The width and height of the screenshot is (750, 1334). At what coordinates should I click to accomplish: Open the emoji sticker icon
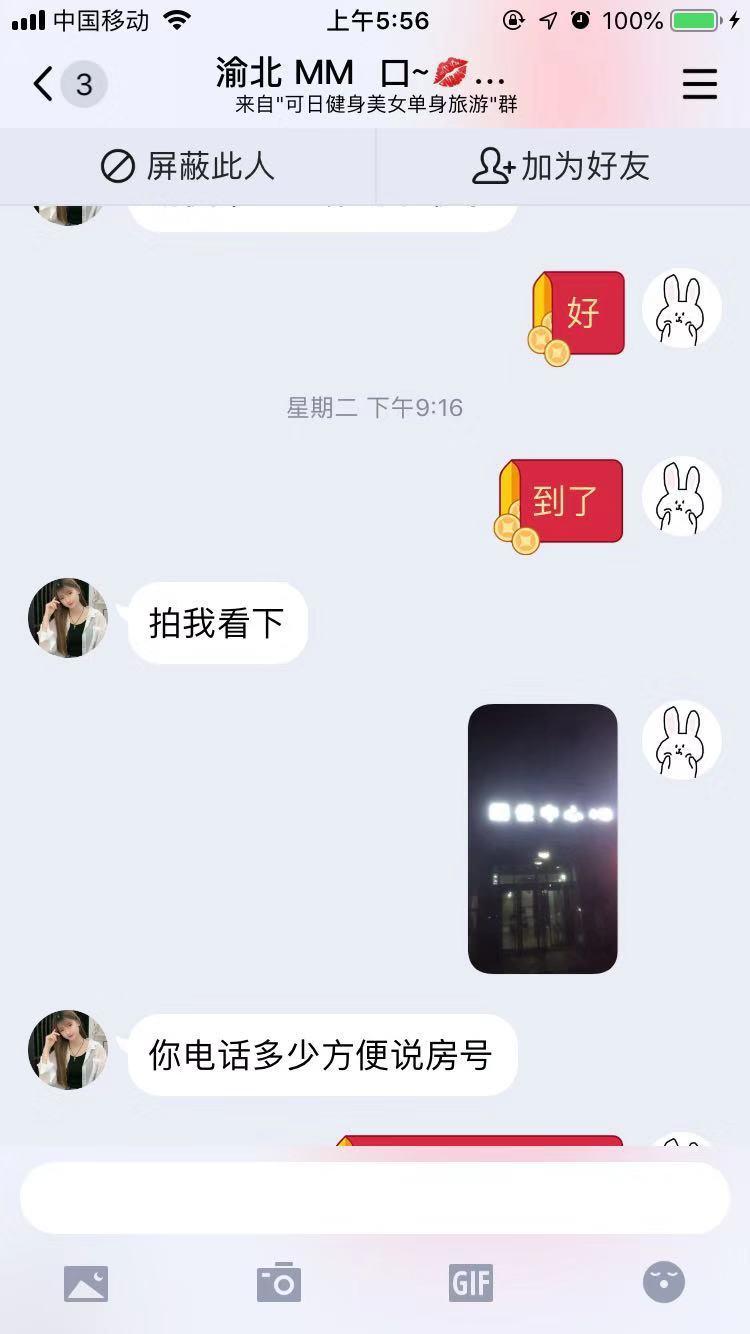[x=663, y=1281]
